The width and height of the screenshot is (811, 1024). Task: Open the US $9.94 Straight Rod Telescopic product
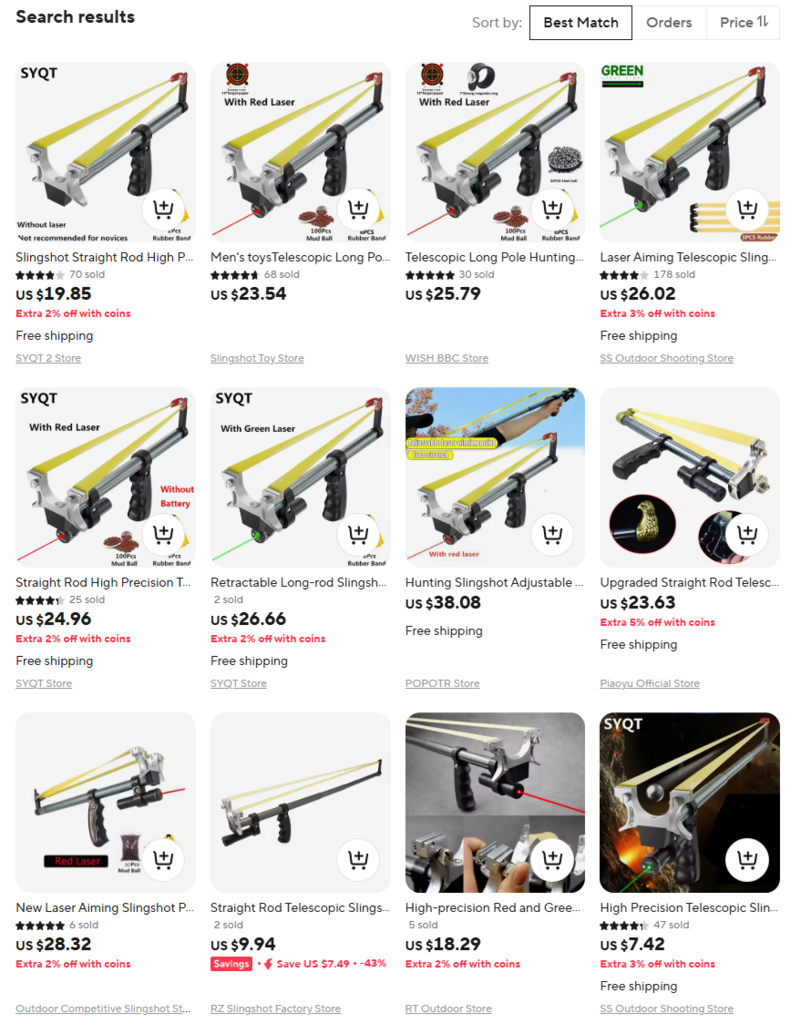[299, 908]
